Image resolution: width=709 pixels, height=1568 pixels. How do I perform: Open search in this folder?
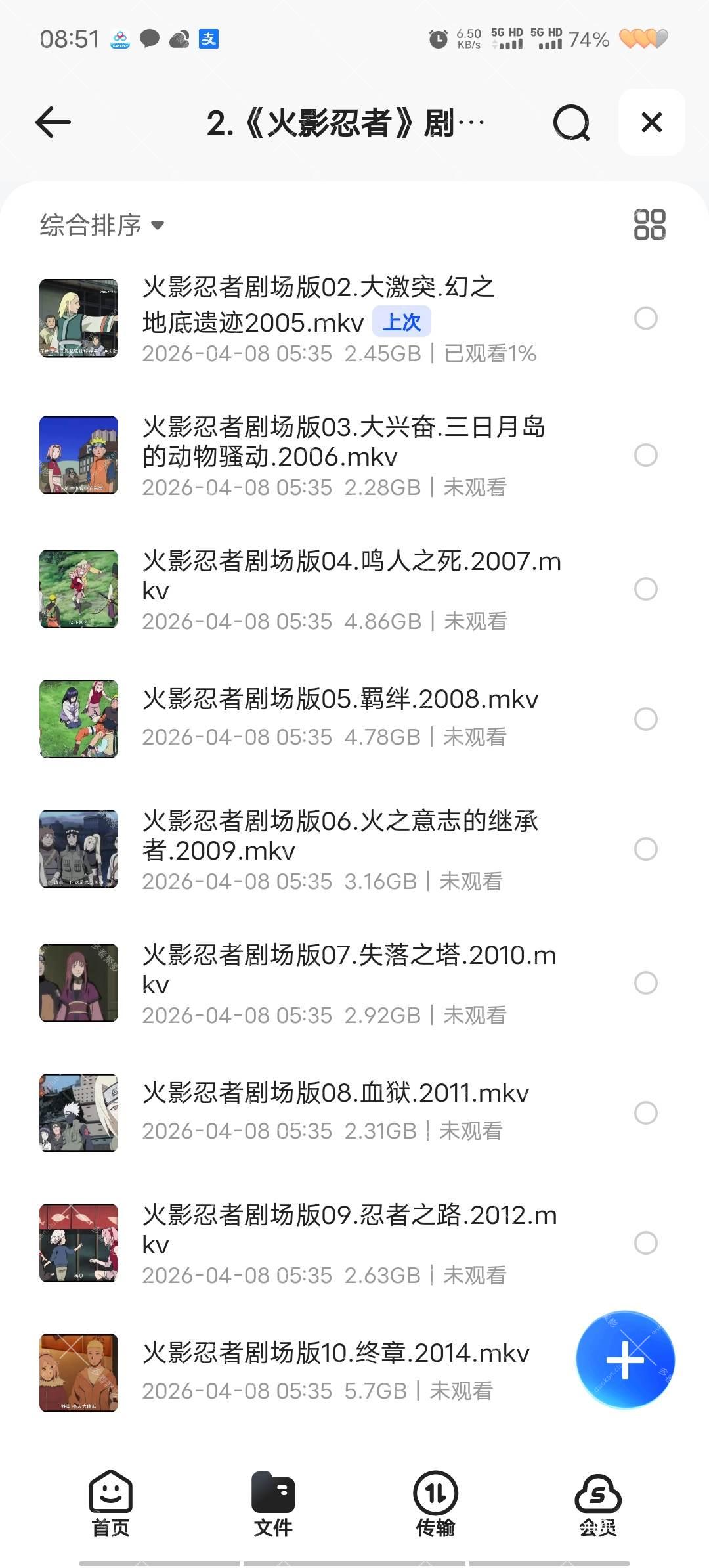571,122
